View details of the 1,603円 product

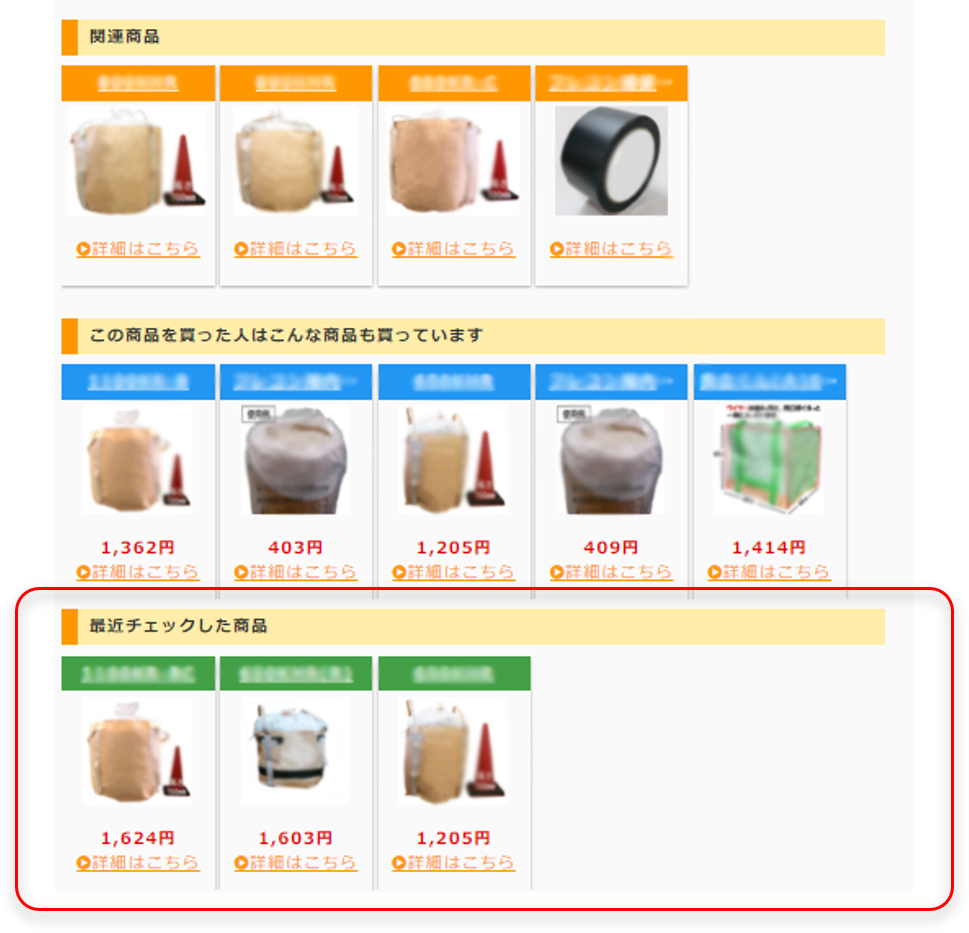pos(295,863)
